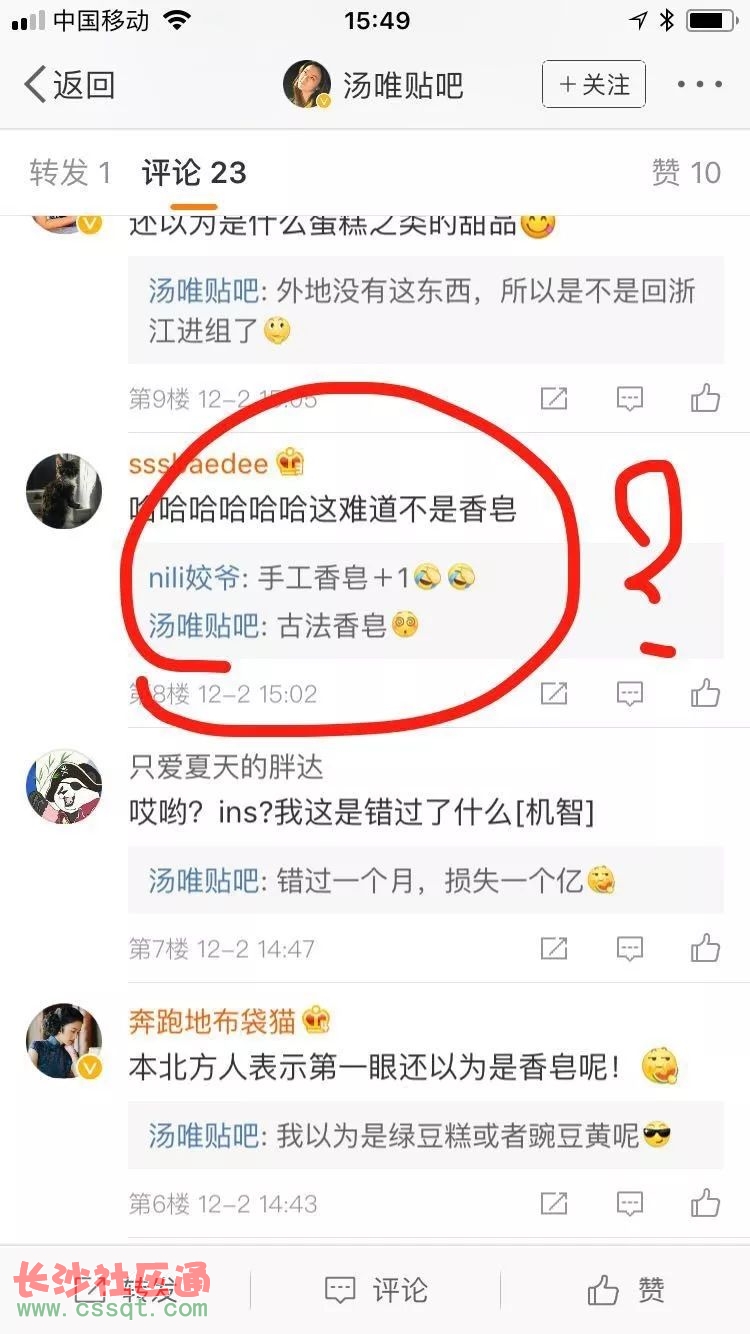Select the 评论 23 tab
The image size is (750, 1334).
194,173
